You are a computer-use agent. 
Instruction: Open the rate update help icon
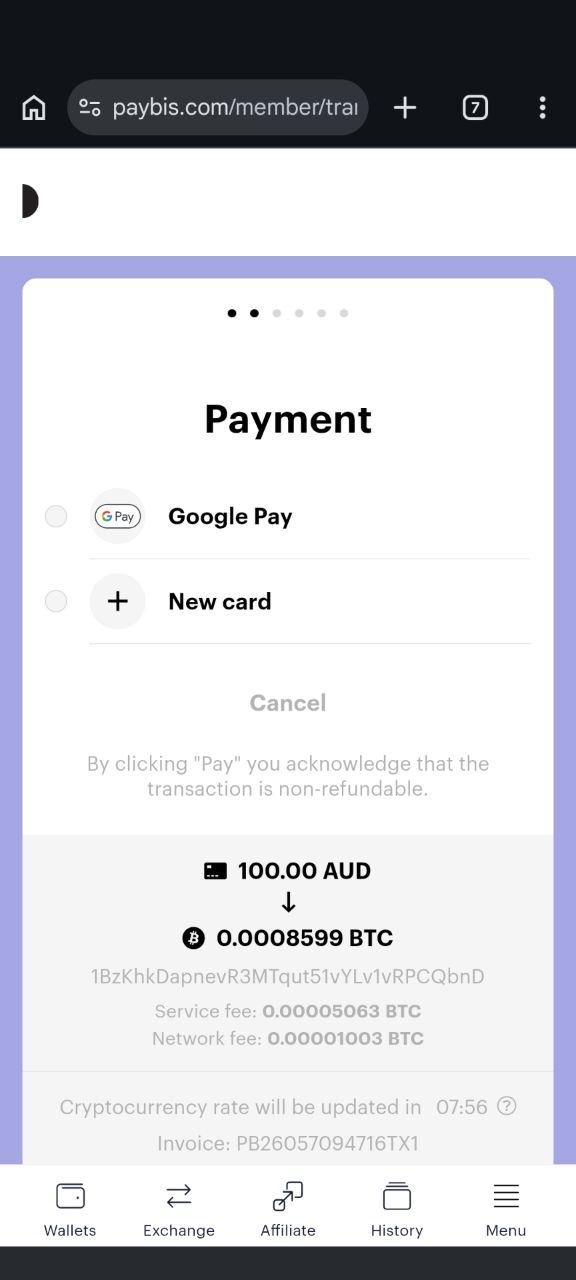click(507, 1106)
